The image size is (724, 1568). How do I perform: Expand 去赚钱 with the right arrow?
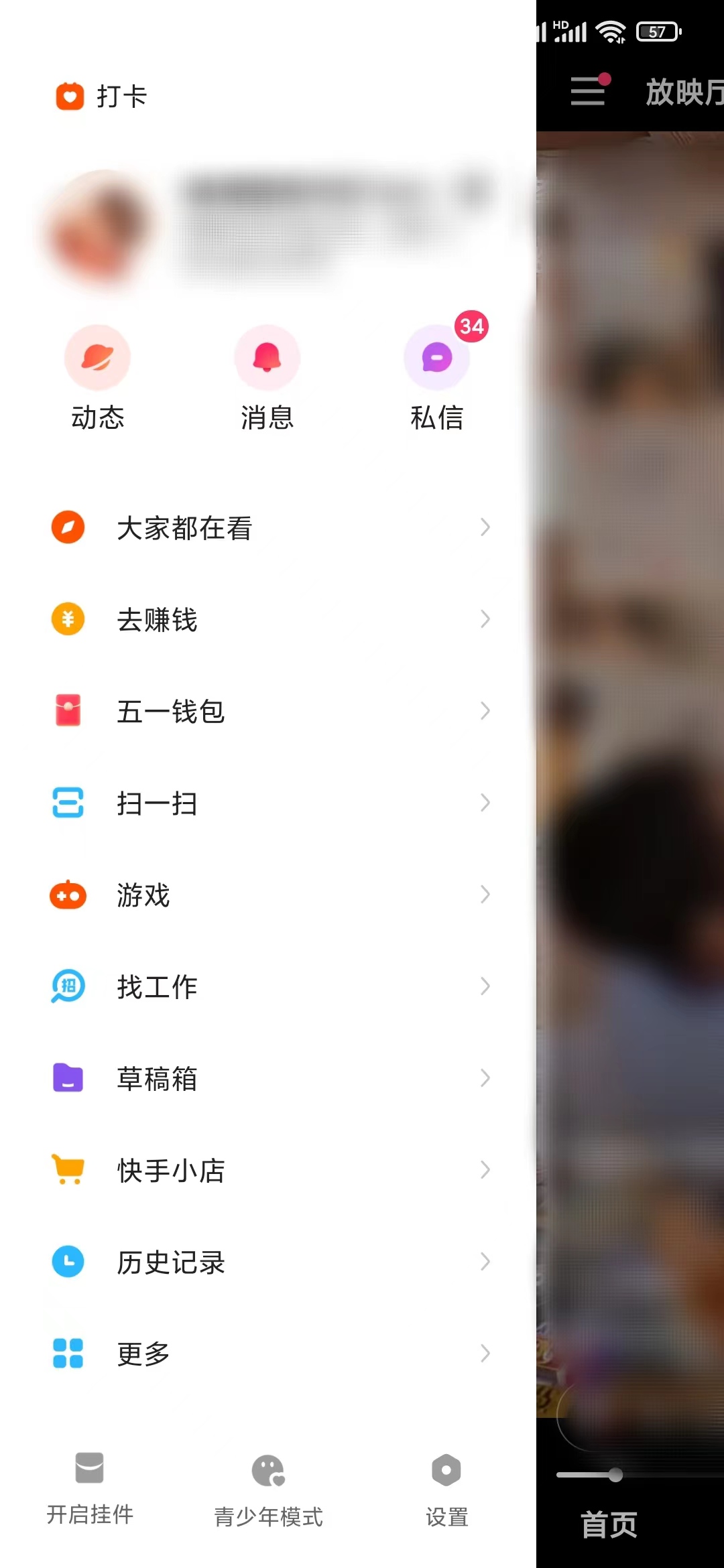486,619
